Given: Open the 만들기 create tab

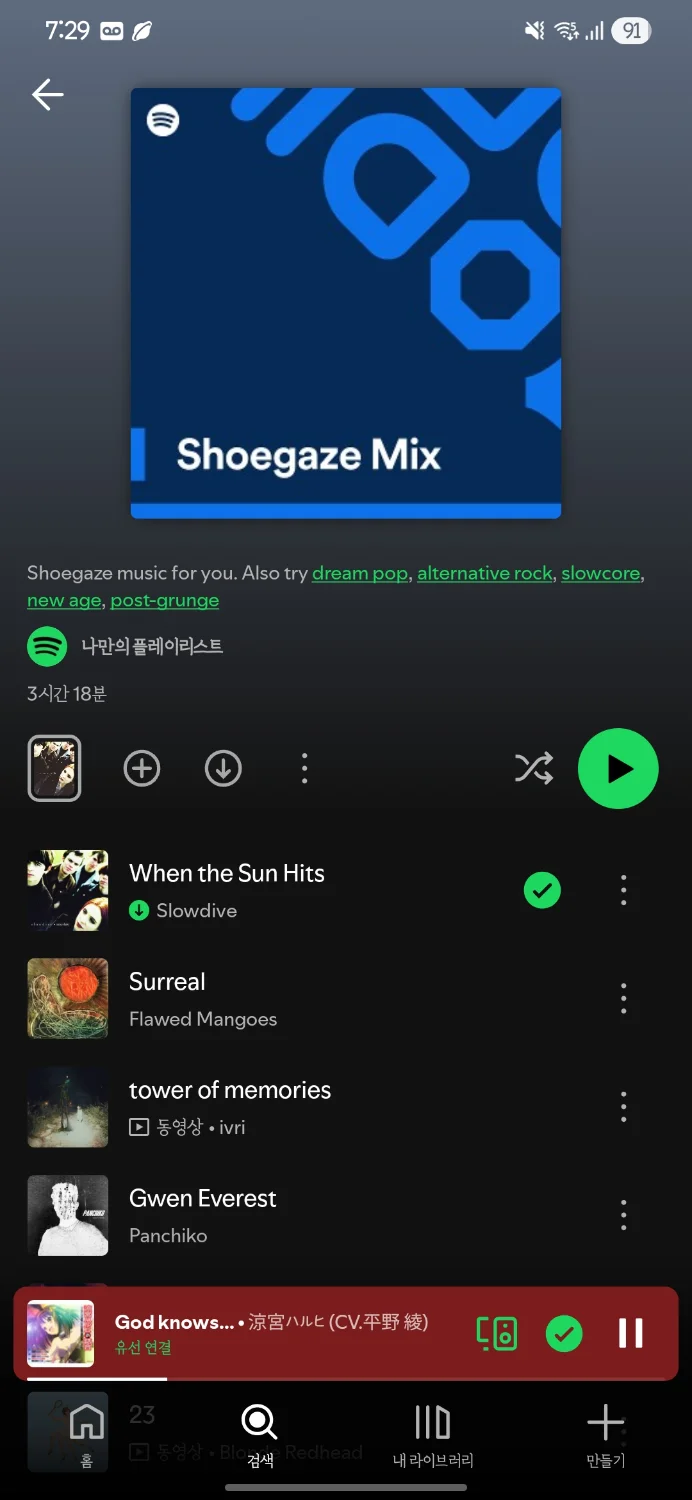Looking at the screenshot, I should 605,1432.
